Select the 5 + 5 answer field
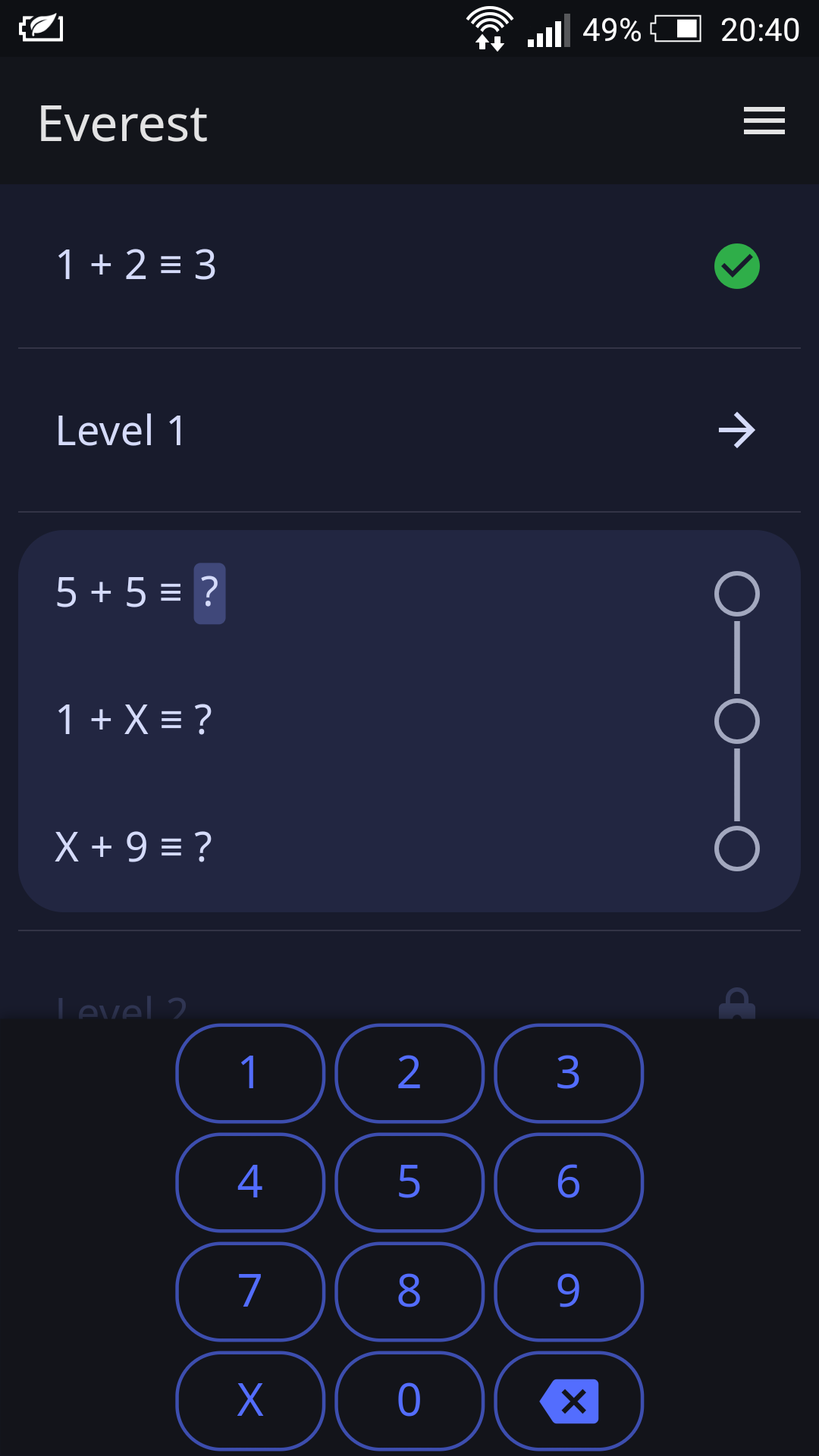The image size is (819, 1456). tap(209, 593)
